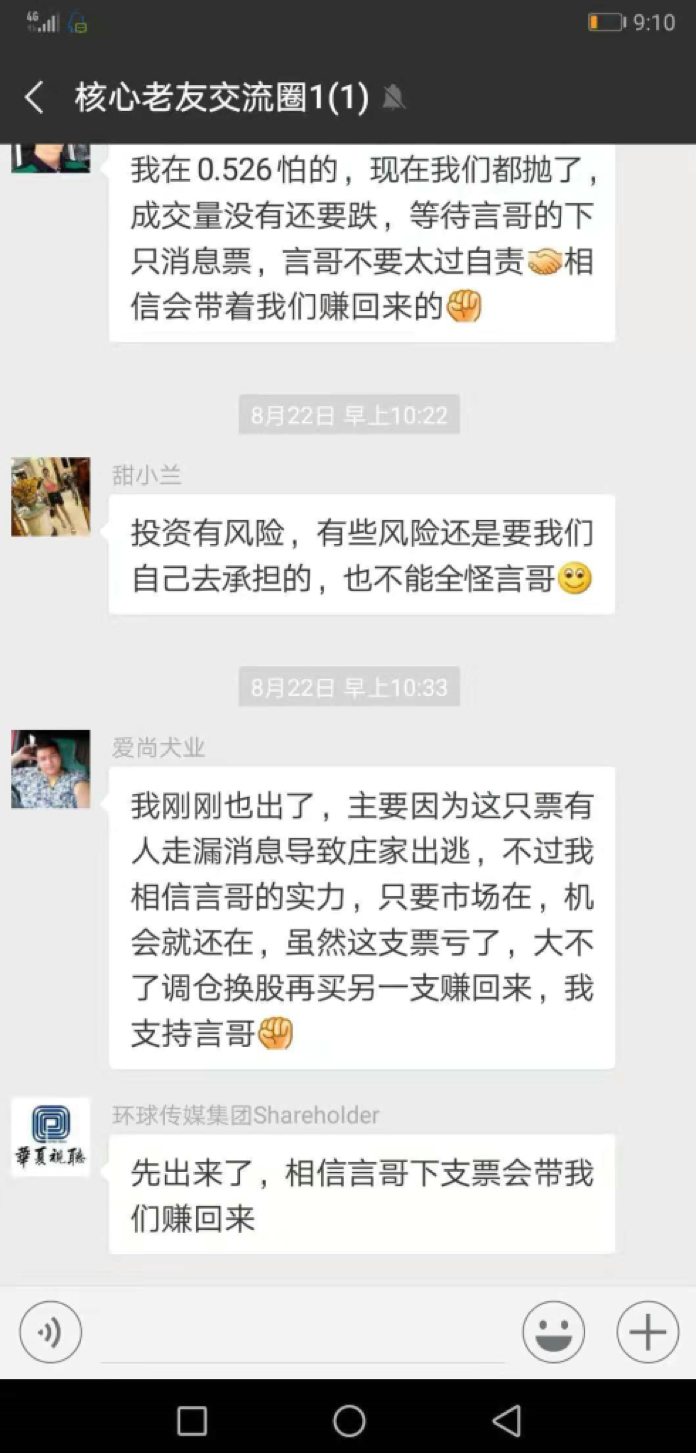Go back from the chat
Screen dimensions: 696x1453
click(x=34, y=98)
